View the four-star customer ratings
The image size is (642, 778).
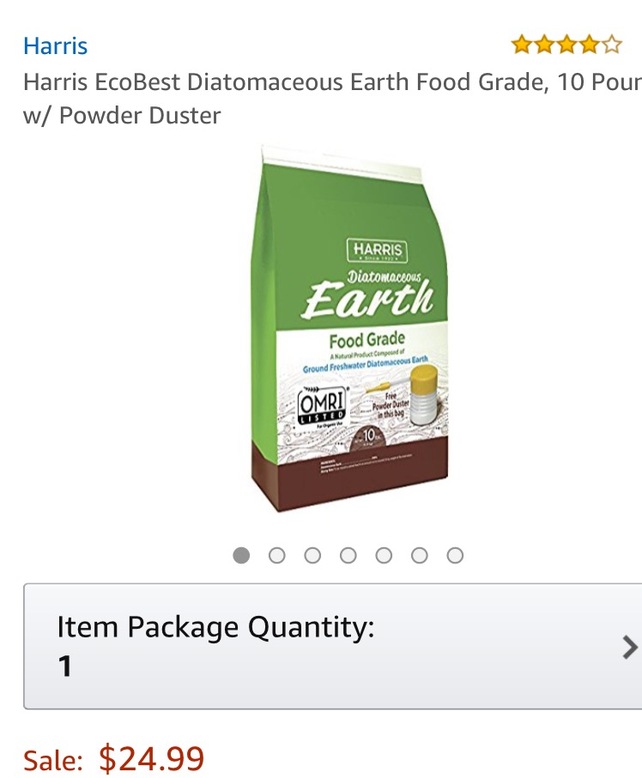566,44
